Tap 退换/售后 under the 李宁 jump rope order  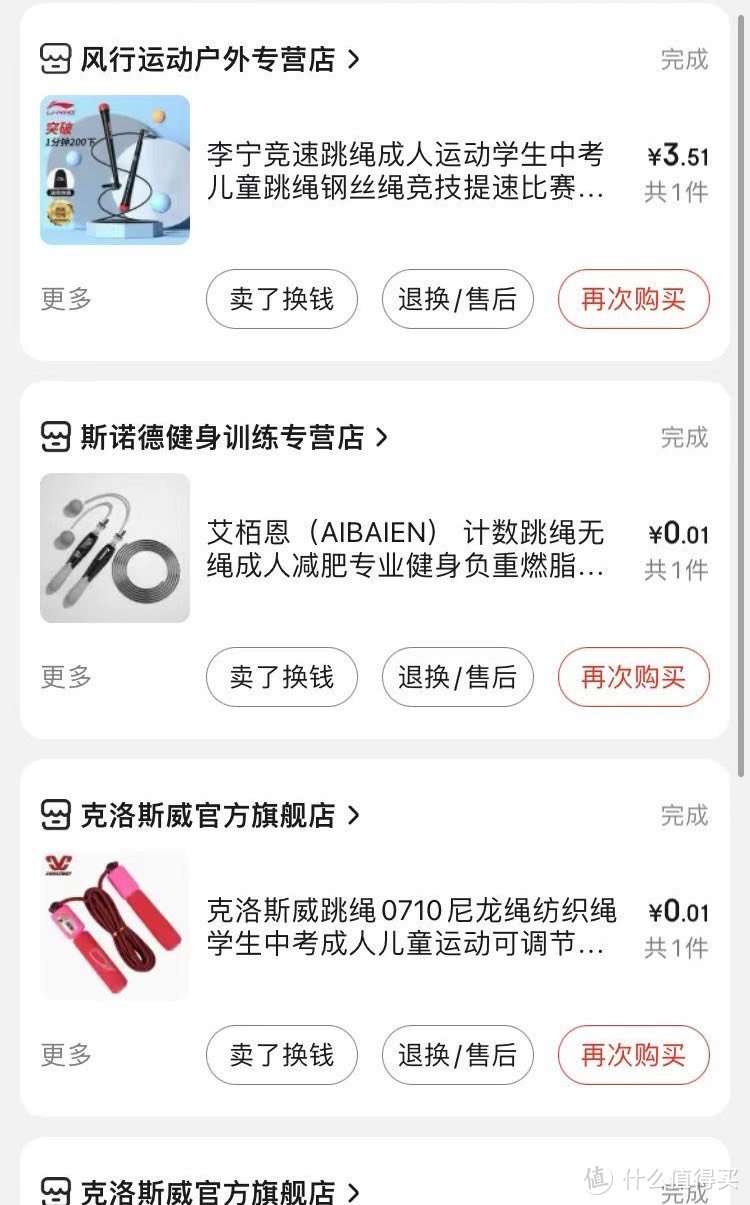tap(457, 299)
